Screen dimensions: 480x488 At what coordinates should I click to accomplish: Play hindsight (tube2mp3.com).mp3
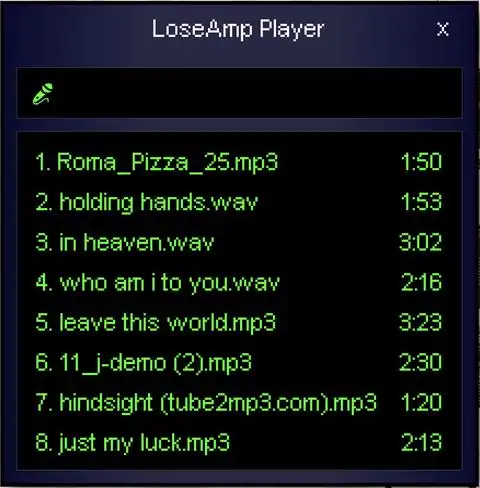[239, 403]
